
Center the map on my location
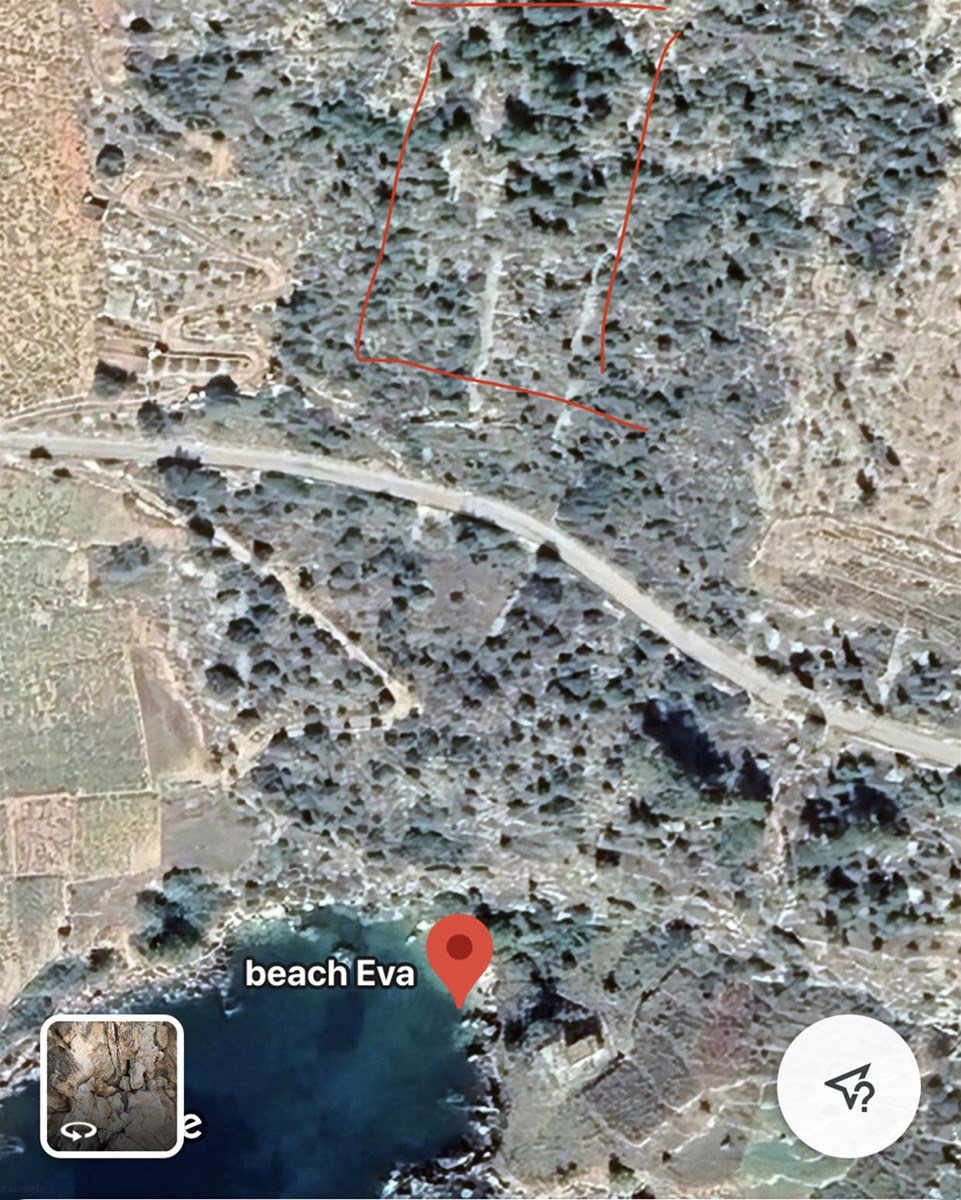[848, 1087]
